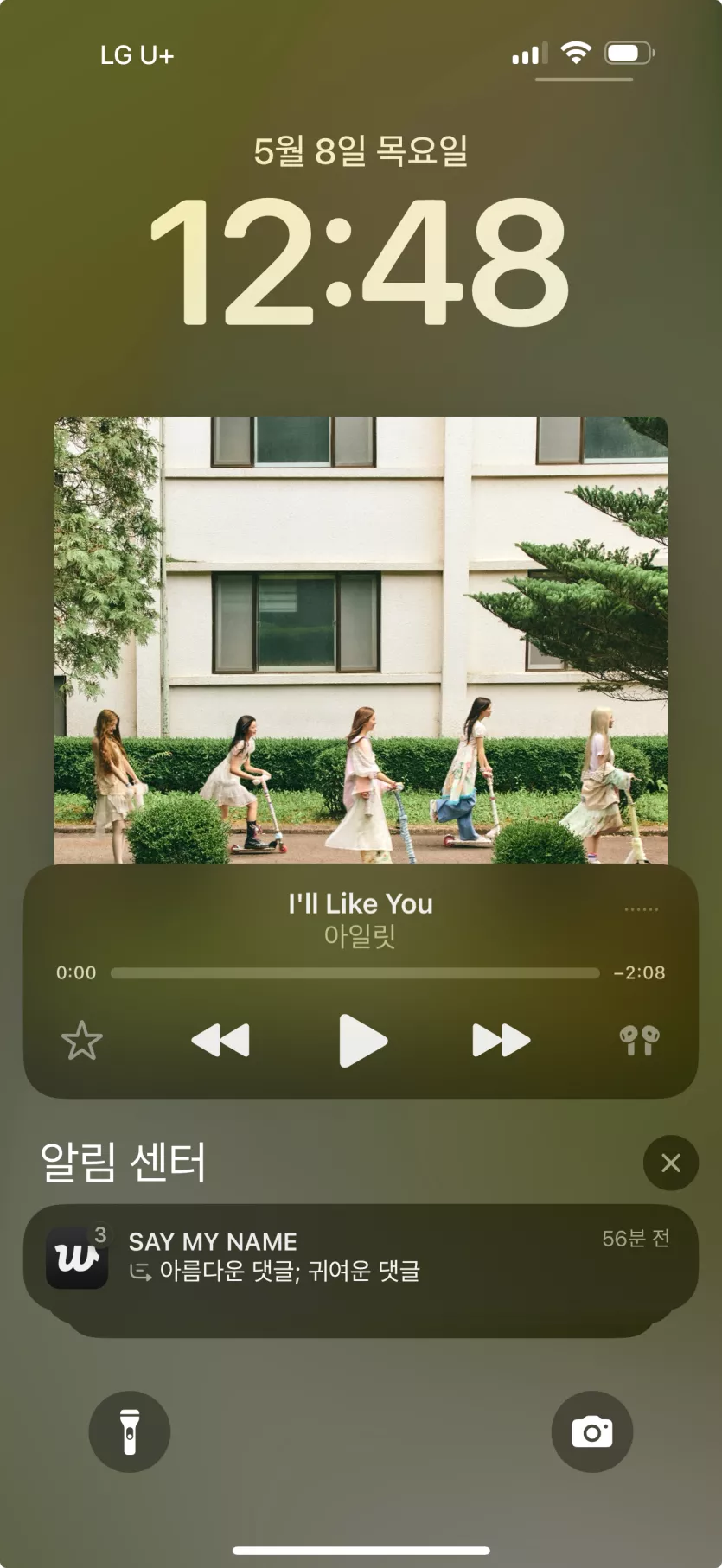722x1568 pixels.
Task: Go back to the previous track
Action: [x=220, y=1041]
